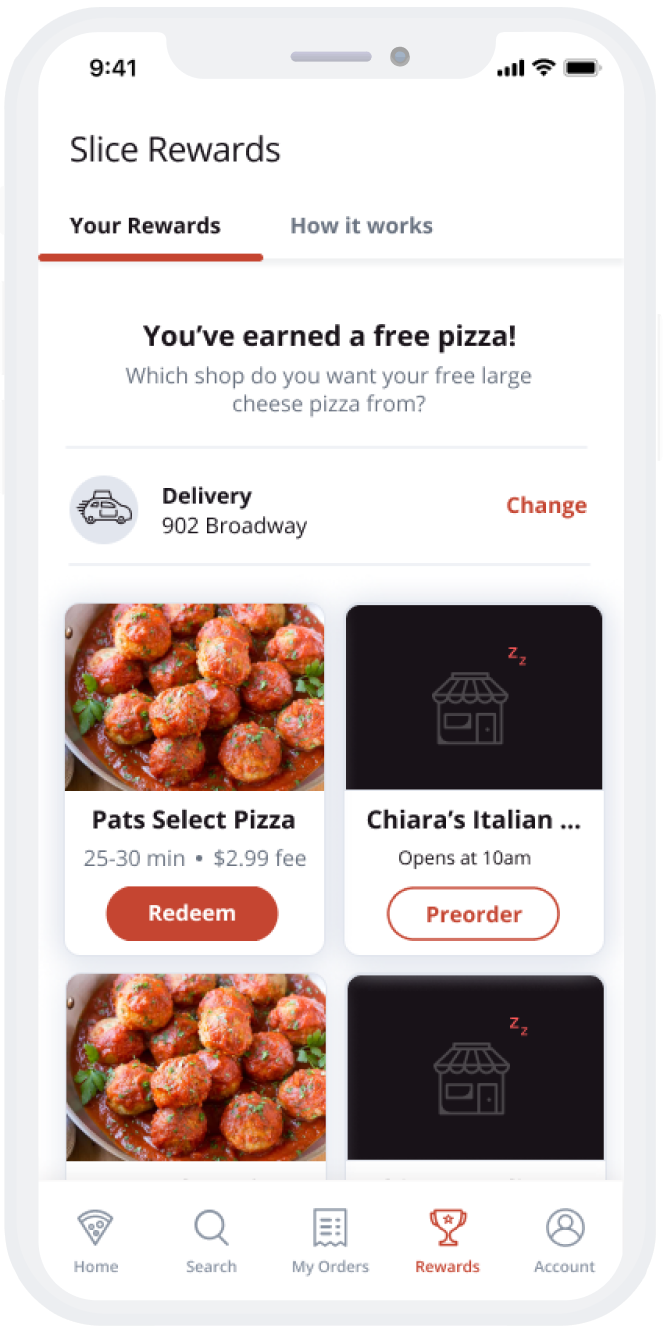The image size is (663, 1326).
Task: Open the How it works tab
Action: [x=361, y=226]
